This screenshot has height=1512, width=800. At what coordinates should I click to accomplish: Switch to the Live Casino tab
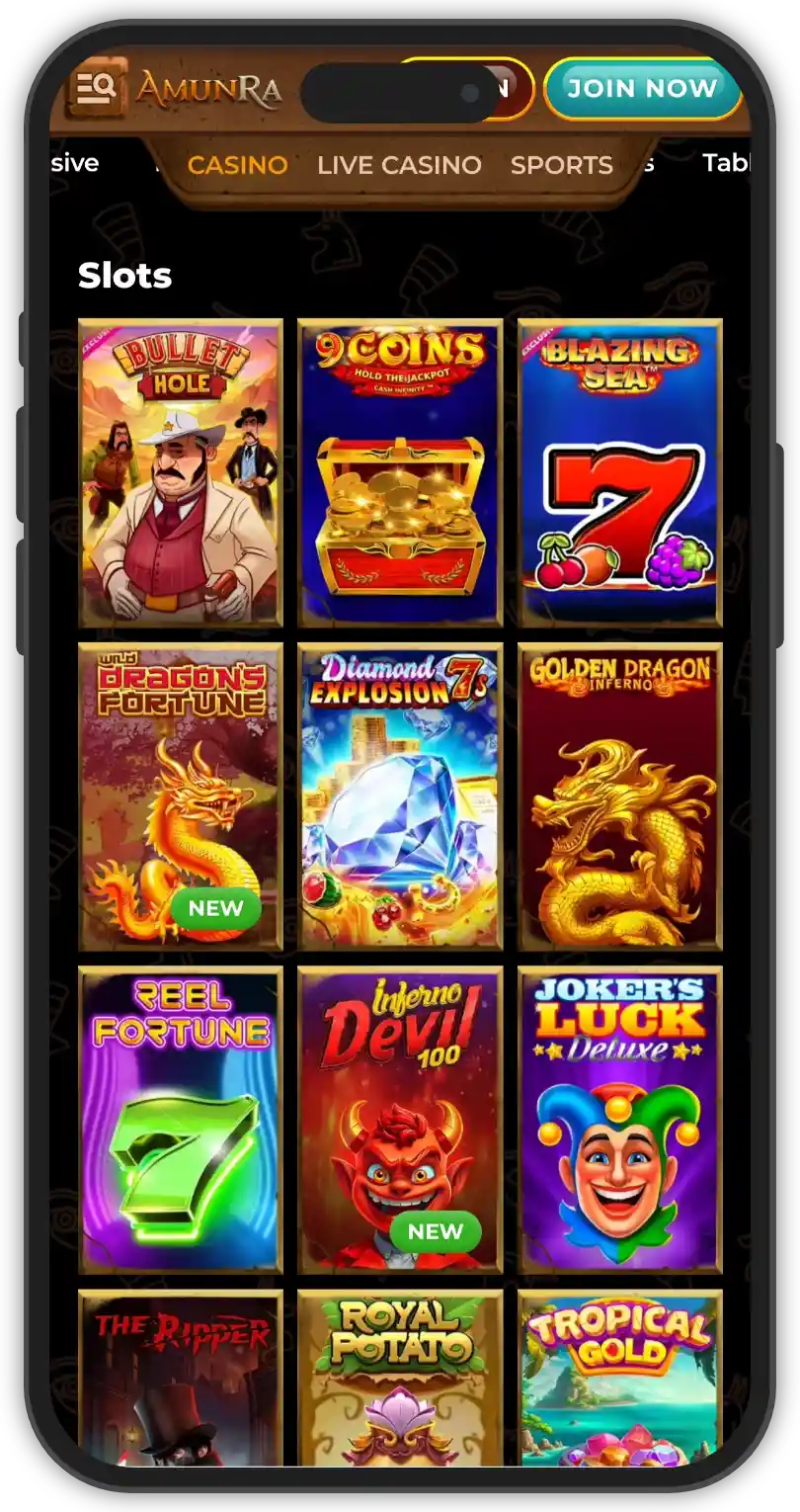coord(399,165)
